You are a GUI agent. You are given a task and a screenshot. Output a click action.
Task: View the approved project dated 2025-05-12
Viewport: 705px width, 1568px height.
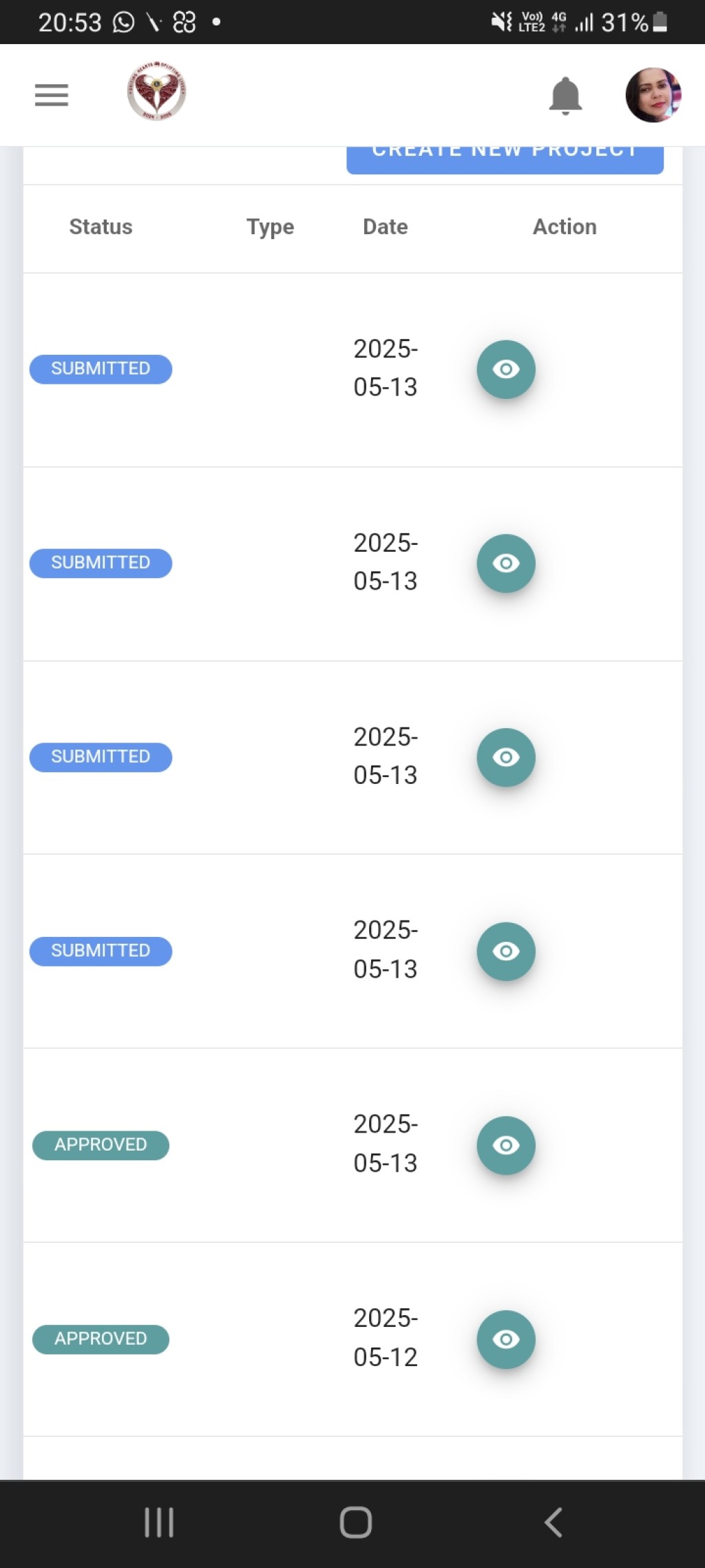pyautogui.click(x=506, y=1339)
